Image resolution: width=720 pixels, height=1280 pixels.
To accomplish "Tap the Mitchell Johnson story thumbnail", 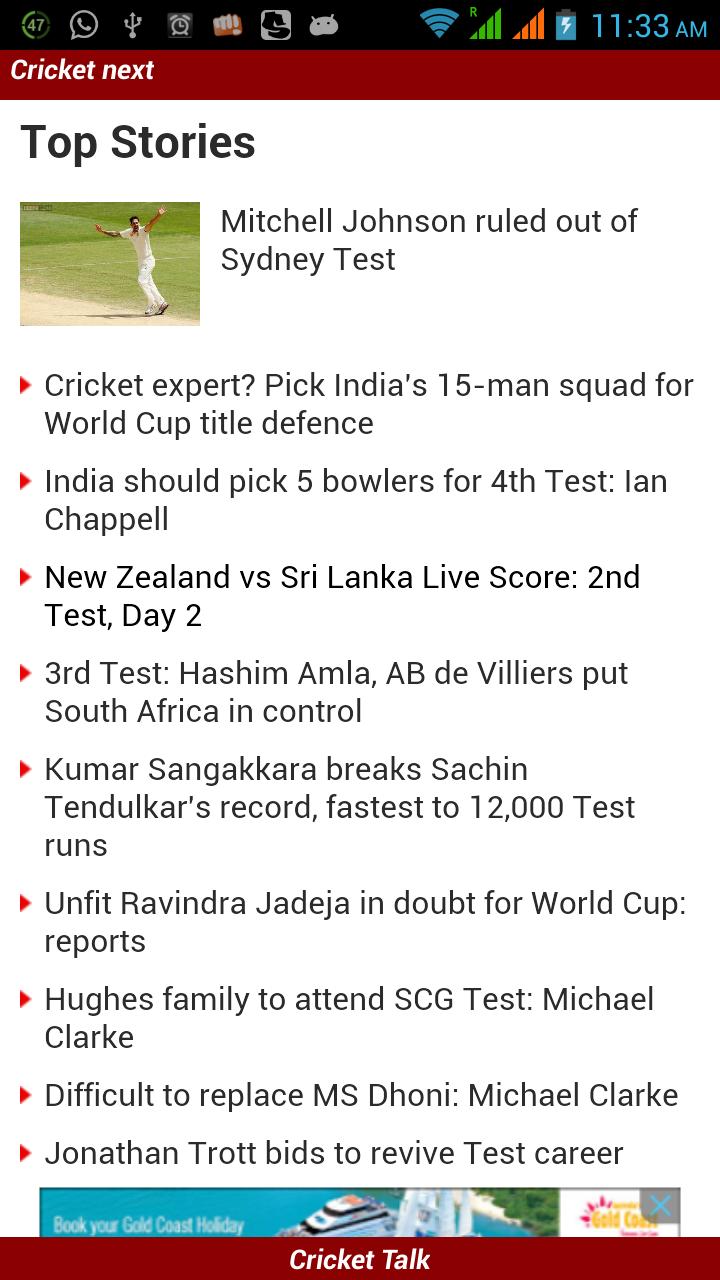I will click(109, 263).
